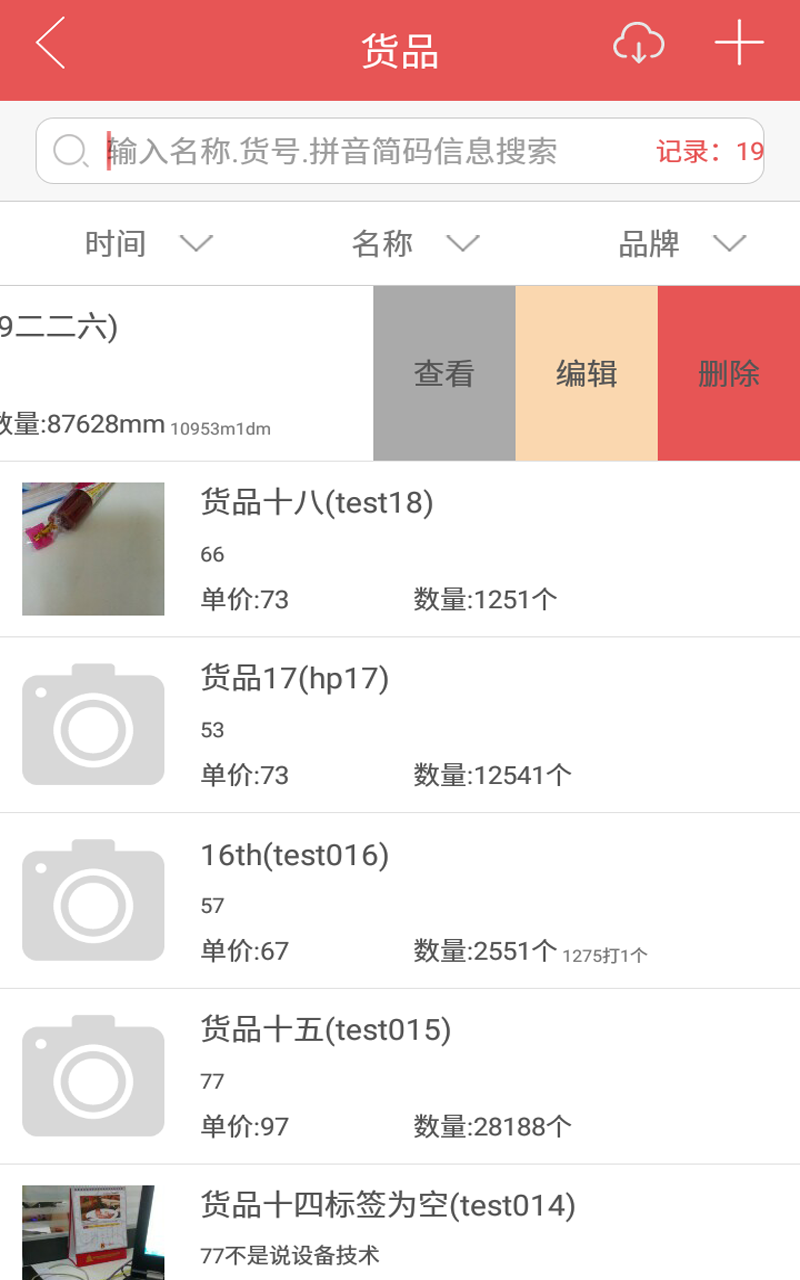Tap the magnifier icon in the search bar
The height and width of the screenshot is (1280, 800).
tap(69, 150)
